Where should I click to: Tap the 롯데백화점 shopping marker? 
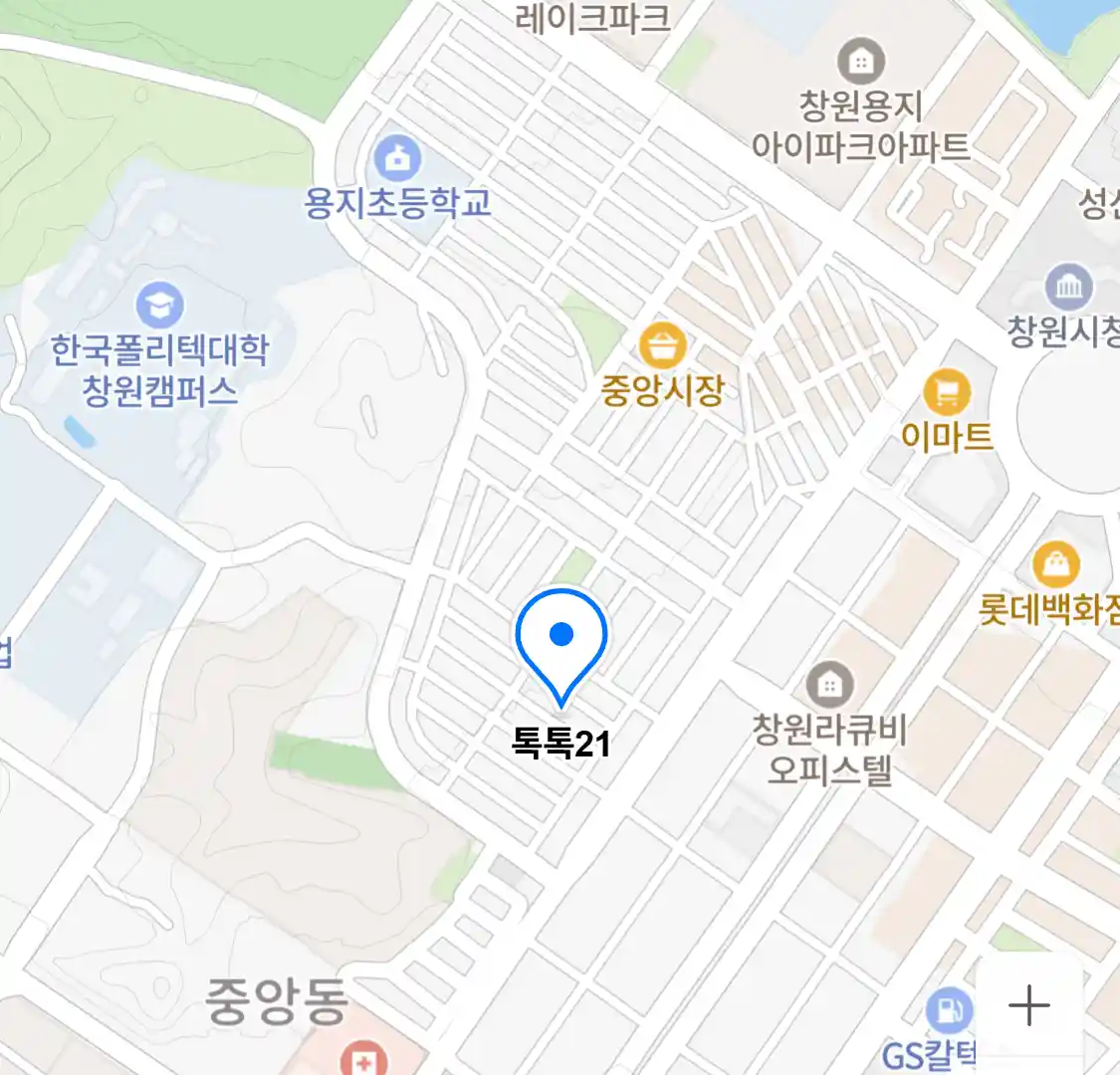coord(1055,565)
